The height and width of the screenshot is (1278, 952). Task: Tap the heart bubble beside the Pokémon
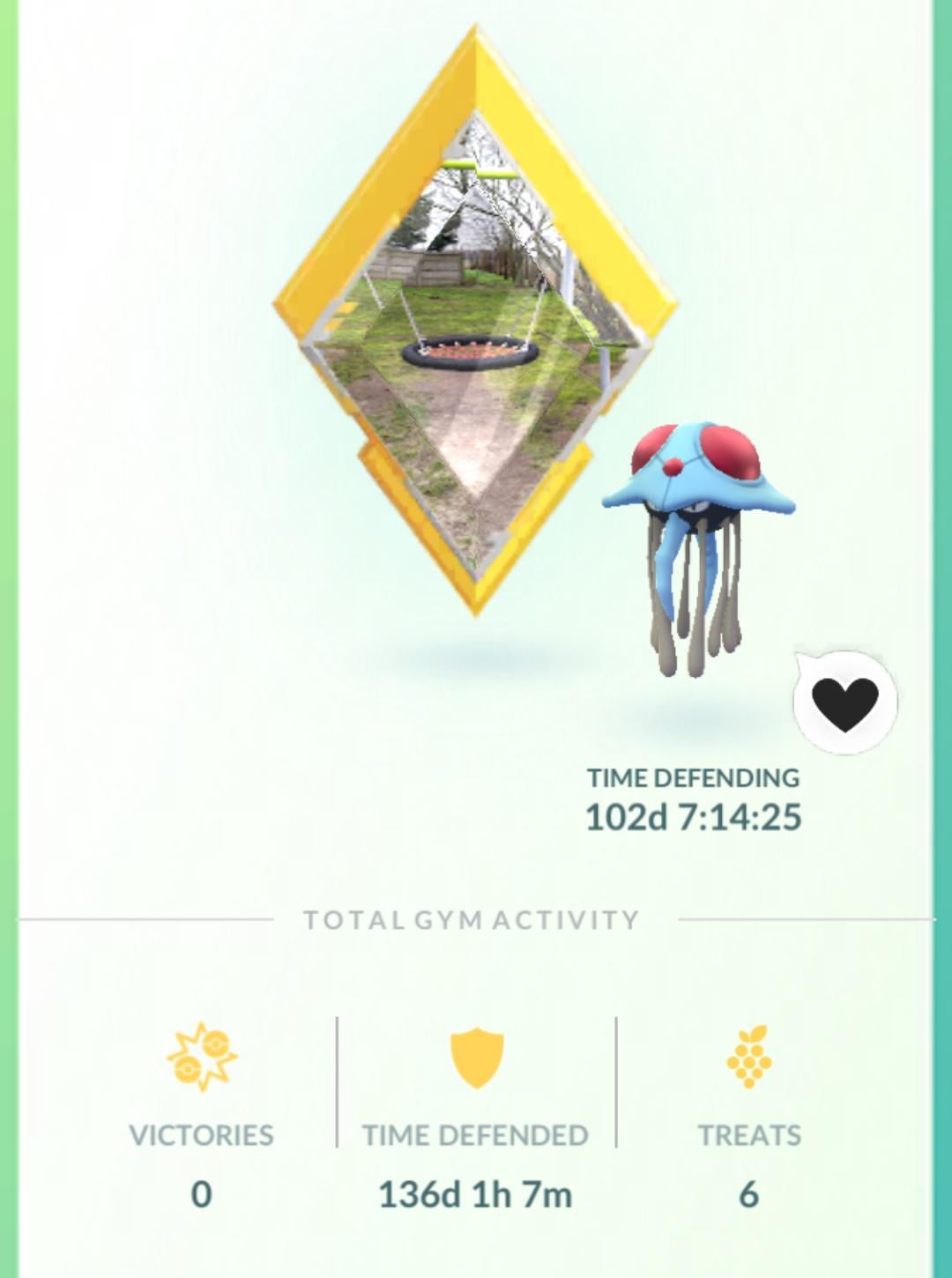[x=844, y=702]
